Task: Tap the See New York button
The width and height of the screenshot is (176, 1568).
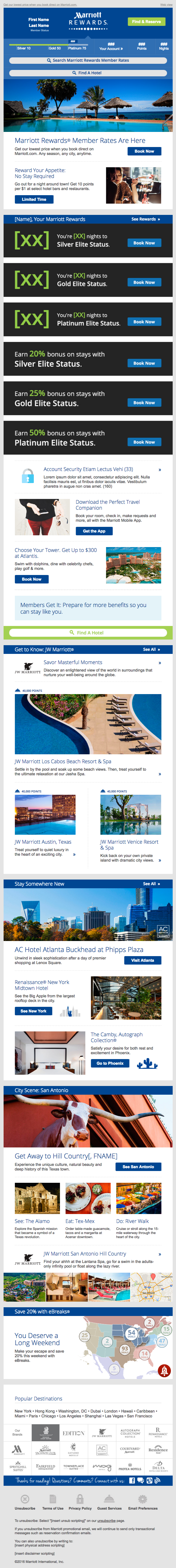Action: coord(34,1010)
